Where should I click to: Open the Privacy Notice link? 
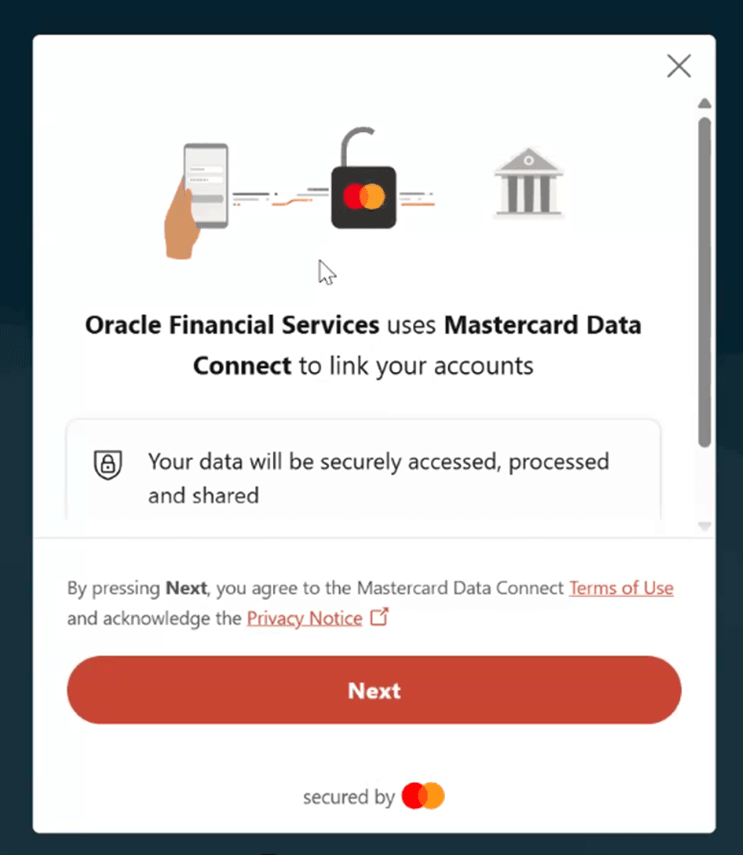pyautogui.click(x=304, y=618)
